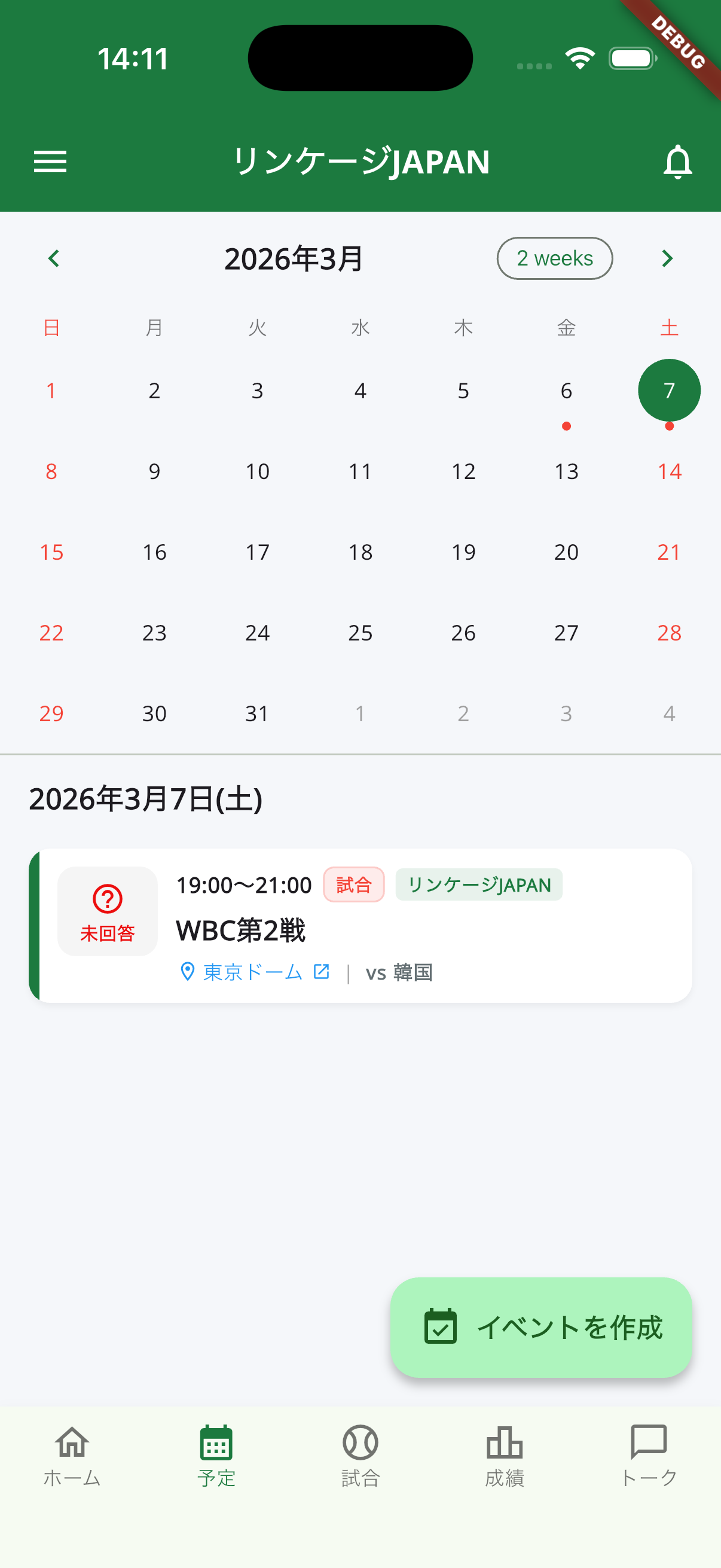Image resolution: width=721 pixels, height=1568 pixels.
Task: Go to the next month
Action: pyautogui.click(x=667, y=259)
